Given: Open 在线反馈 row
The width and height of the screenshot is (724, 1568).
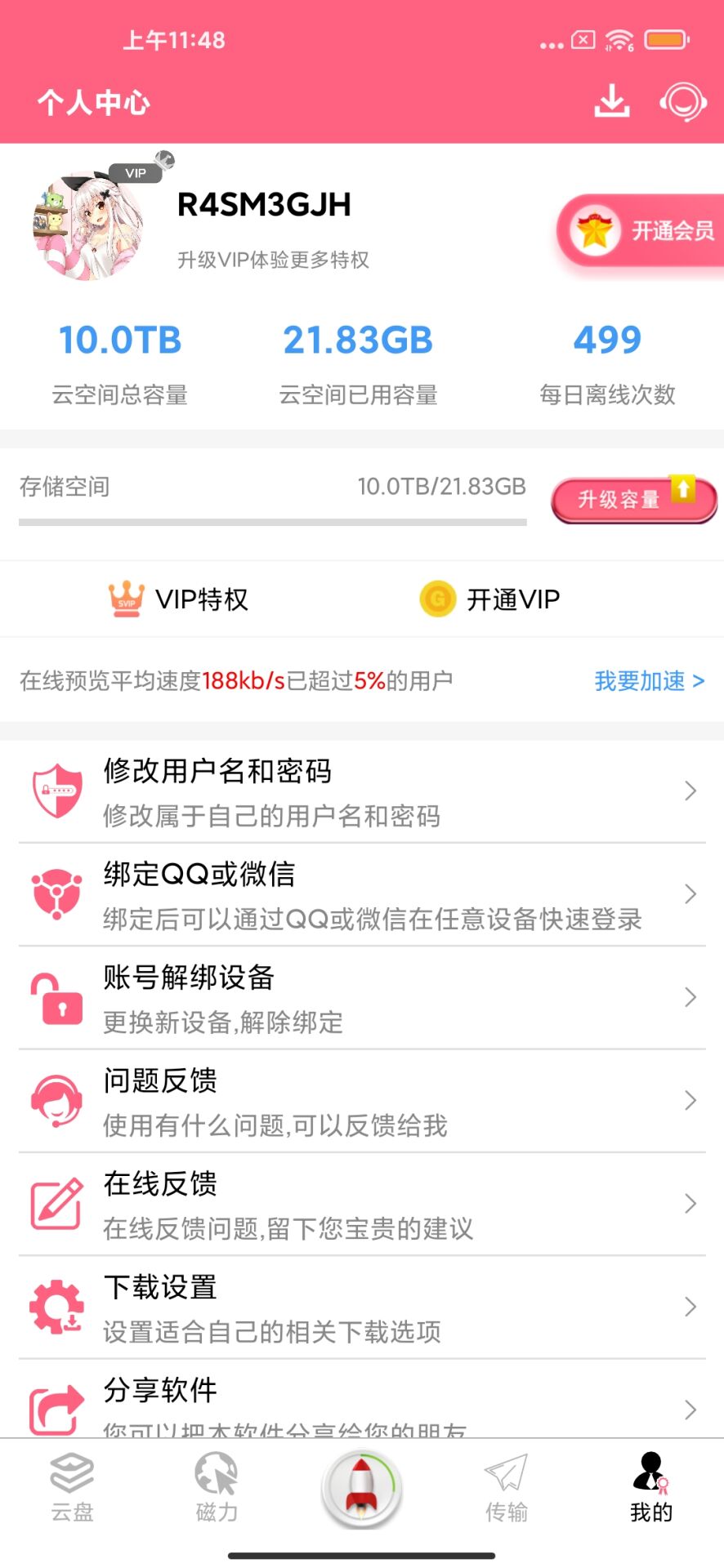Looking at the screenshot, I should pyautogui.click(x=362, y=1205).
